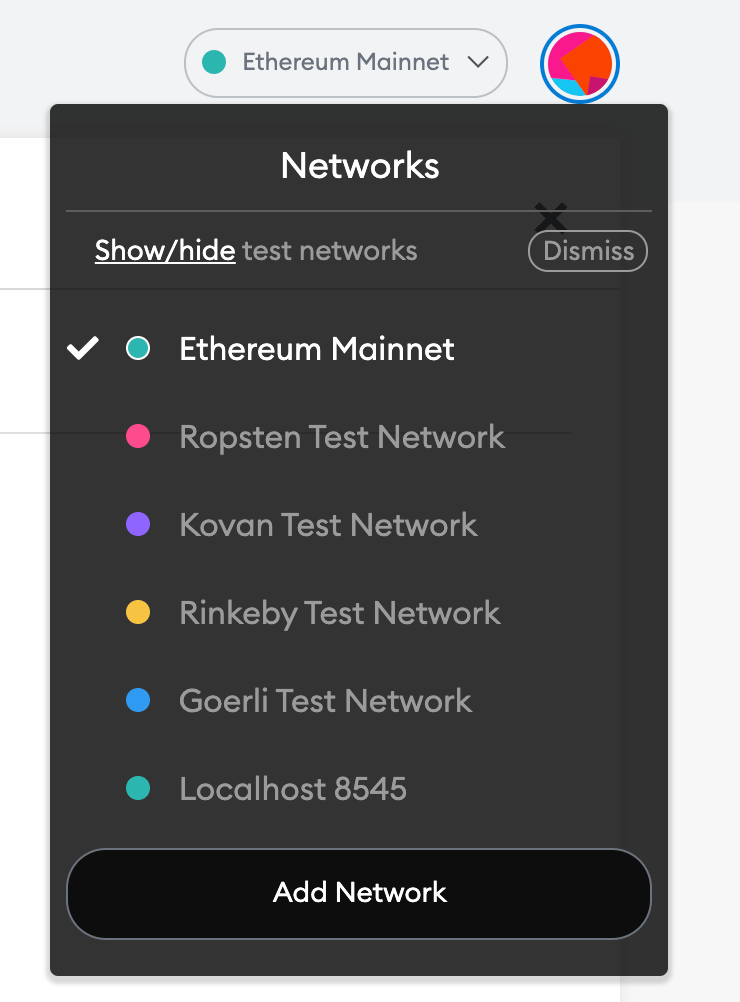Switch to Kovan Test Network
Image resolution: width=740 pixels, height=1002 pixels.
pos(328,525)
